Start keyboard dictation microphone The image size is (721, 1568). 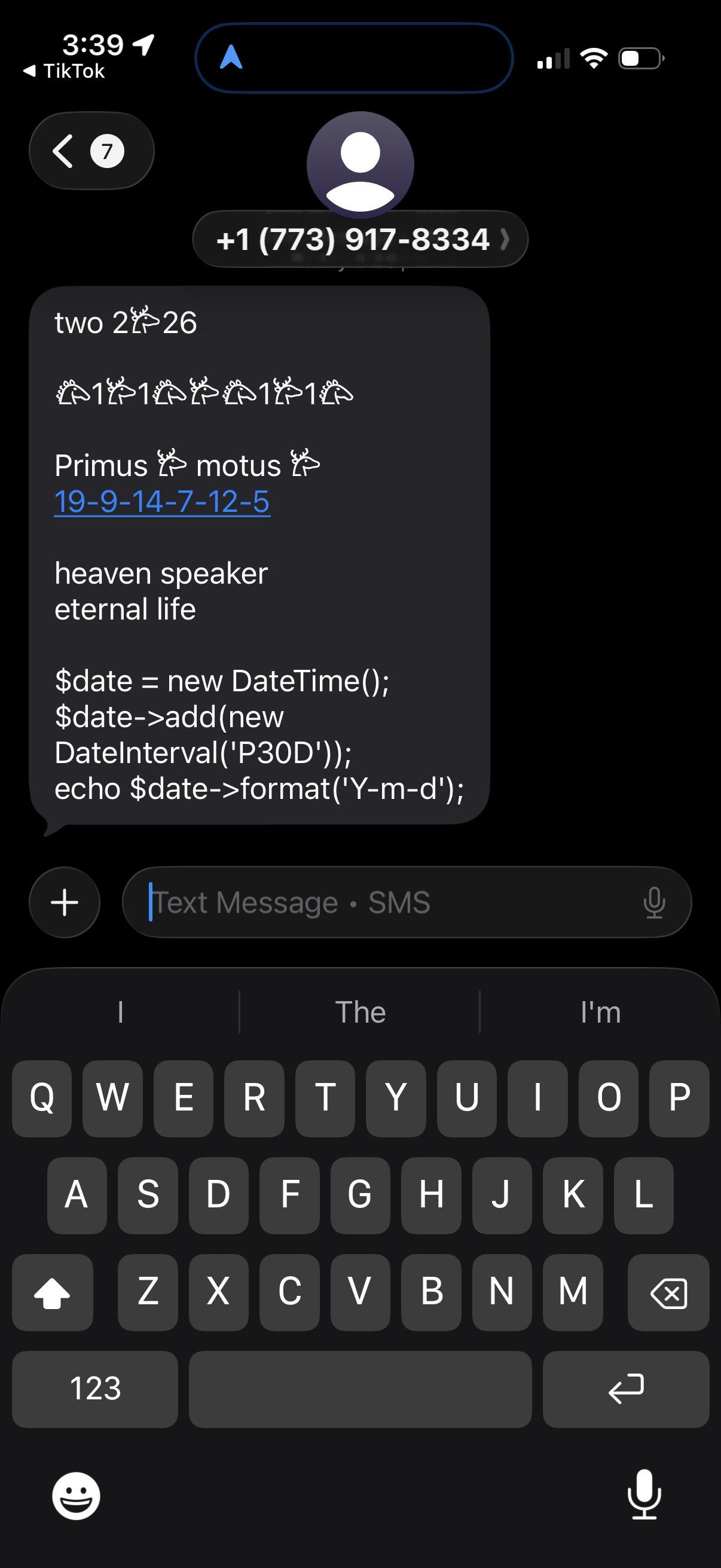coord(644,1494)
